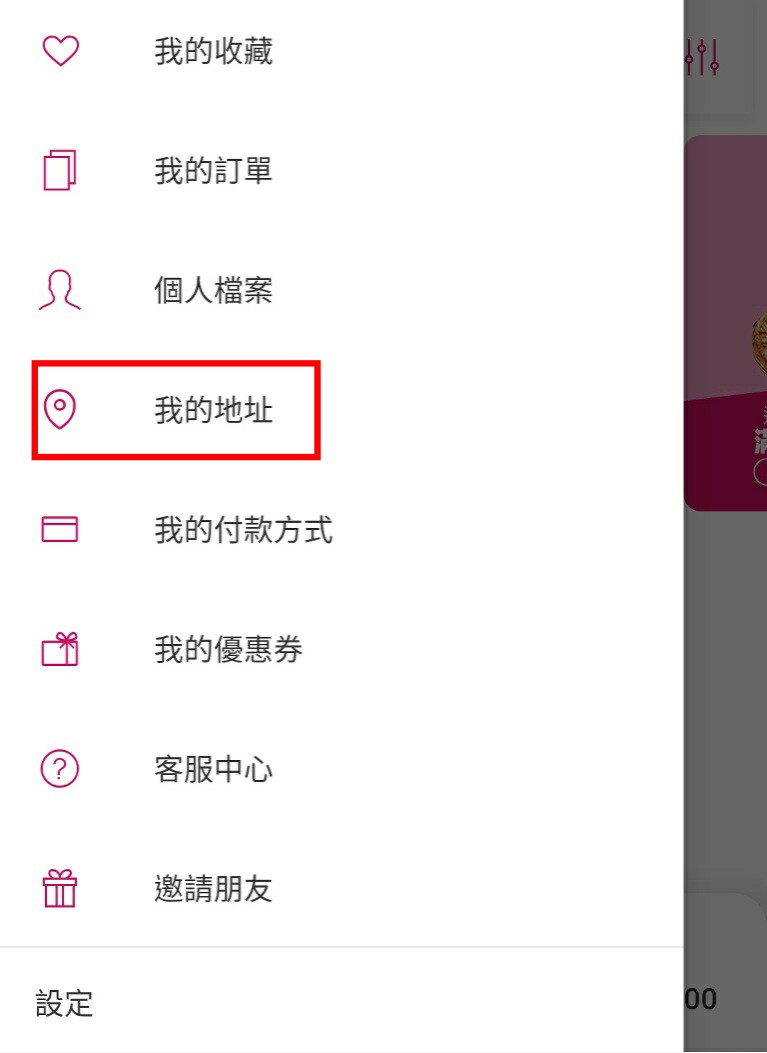Select 邀請朋友 invite friends

pos(213,889)
